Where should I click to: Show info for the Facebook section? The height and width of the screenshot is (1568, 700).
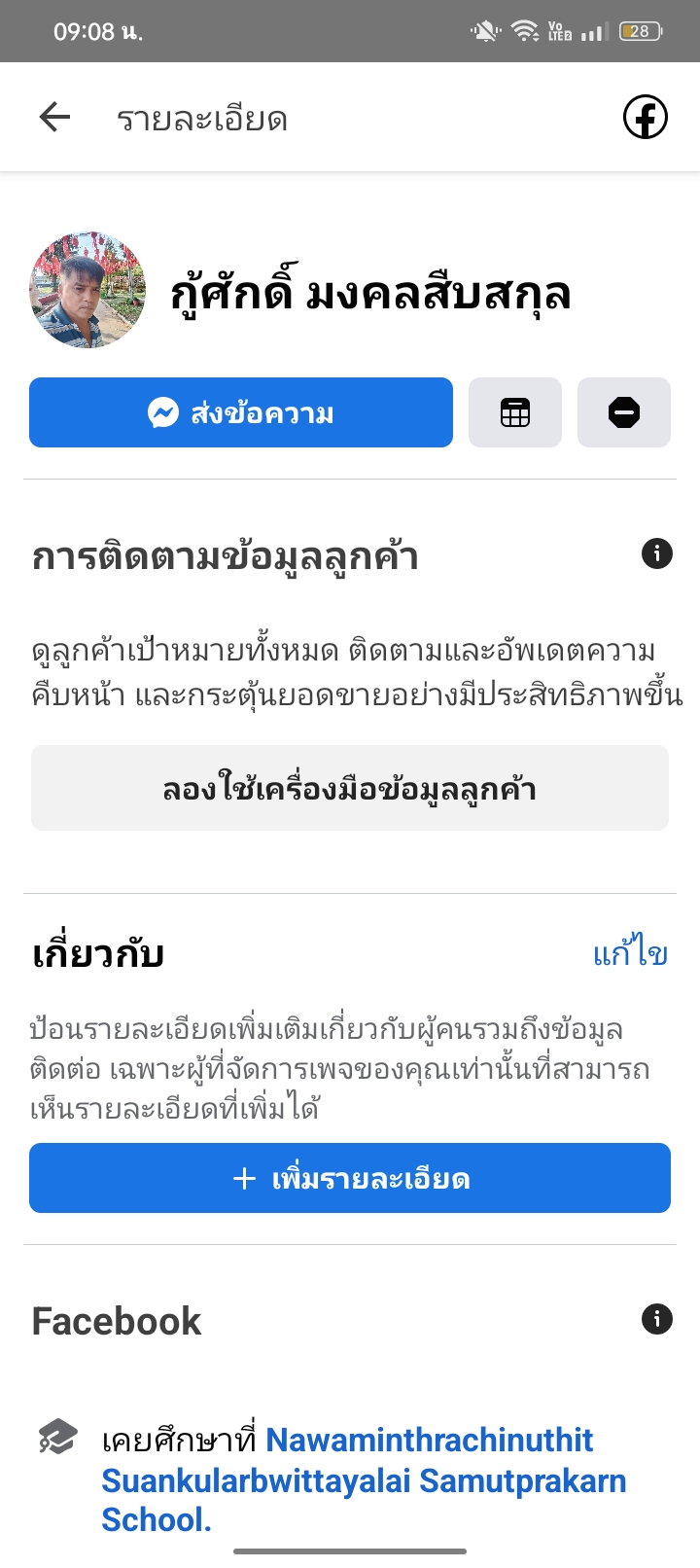tap(657, 1319)
